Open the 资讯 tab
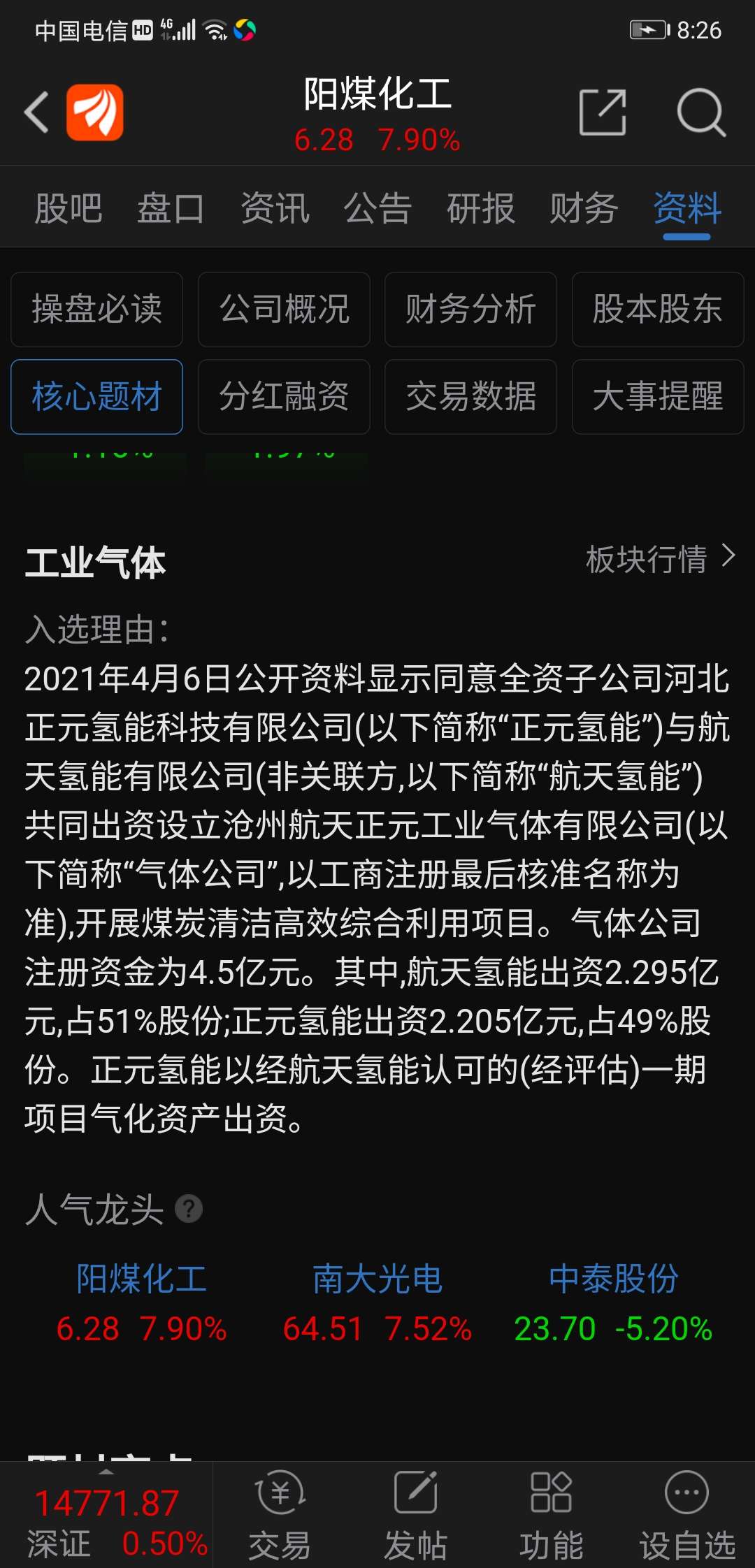The image size is (755, 1568). (275, 208)
